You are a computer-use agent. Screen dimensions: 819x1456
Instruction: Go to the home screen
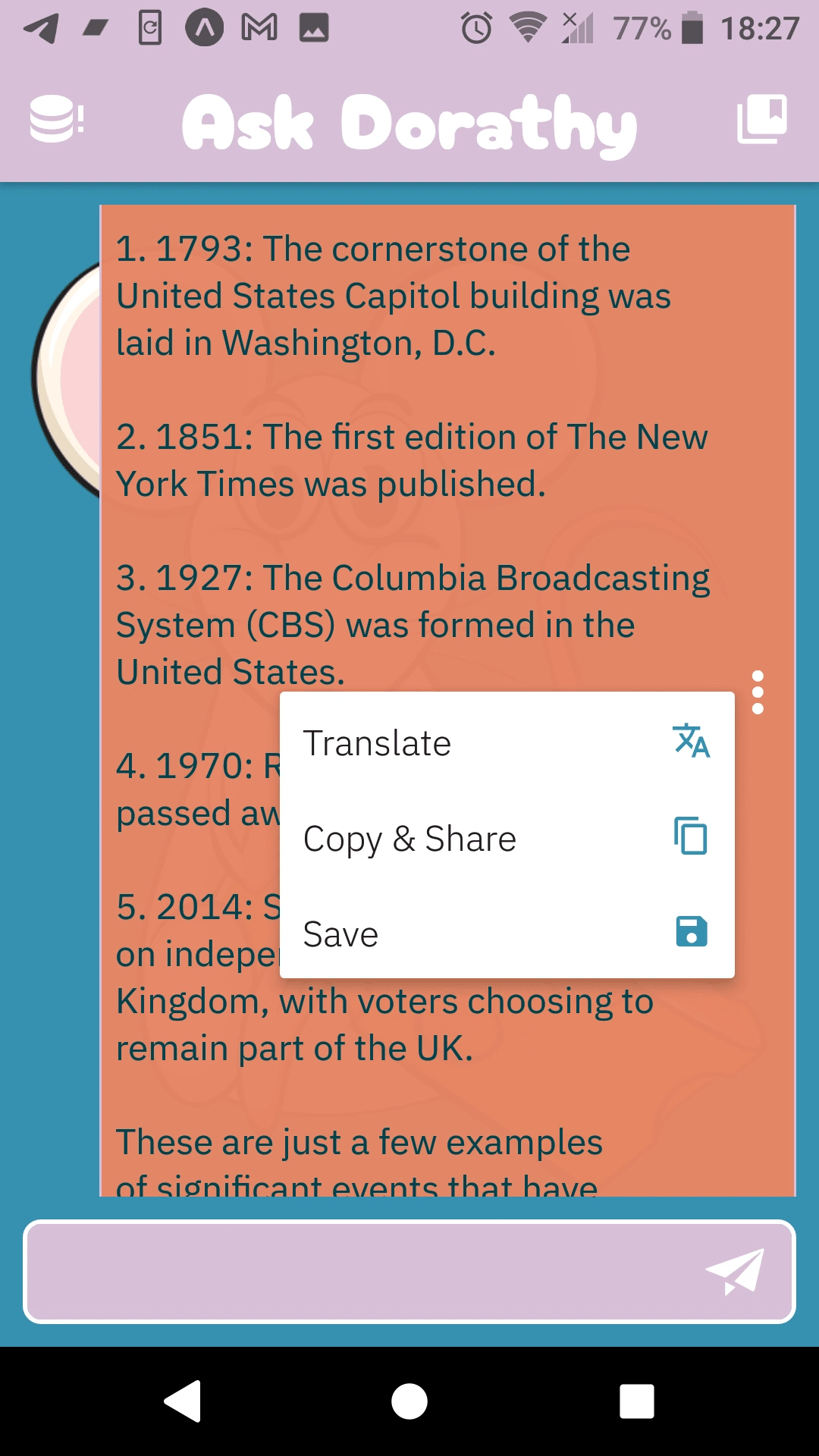coord(409,1401)
